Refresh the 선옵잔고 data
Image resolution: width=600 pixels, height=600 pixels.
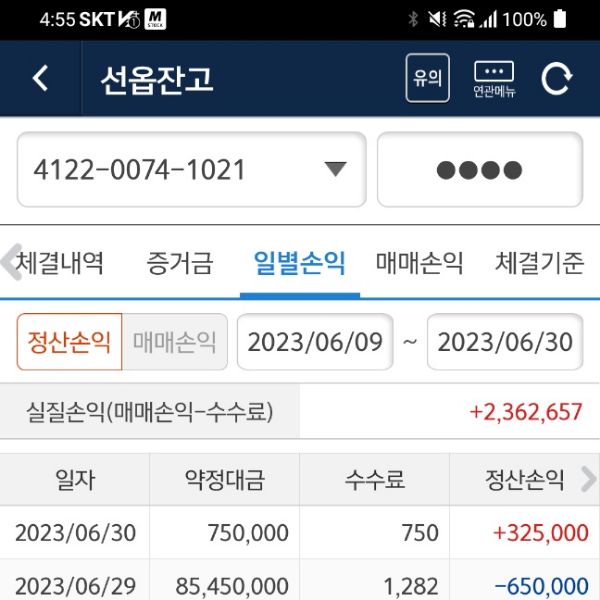557,78
